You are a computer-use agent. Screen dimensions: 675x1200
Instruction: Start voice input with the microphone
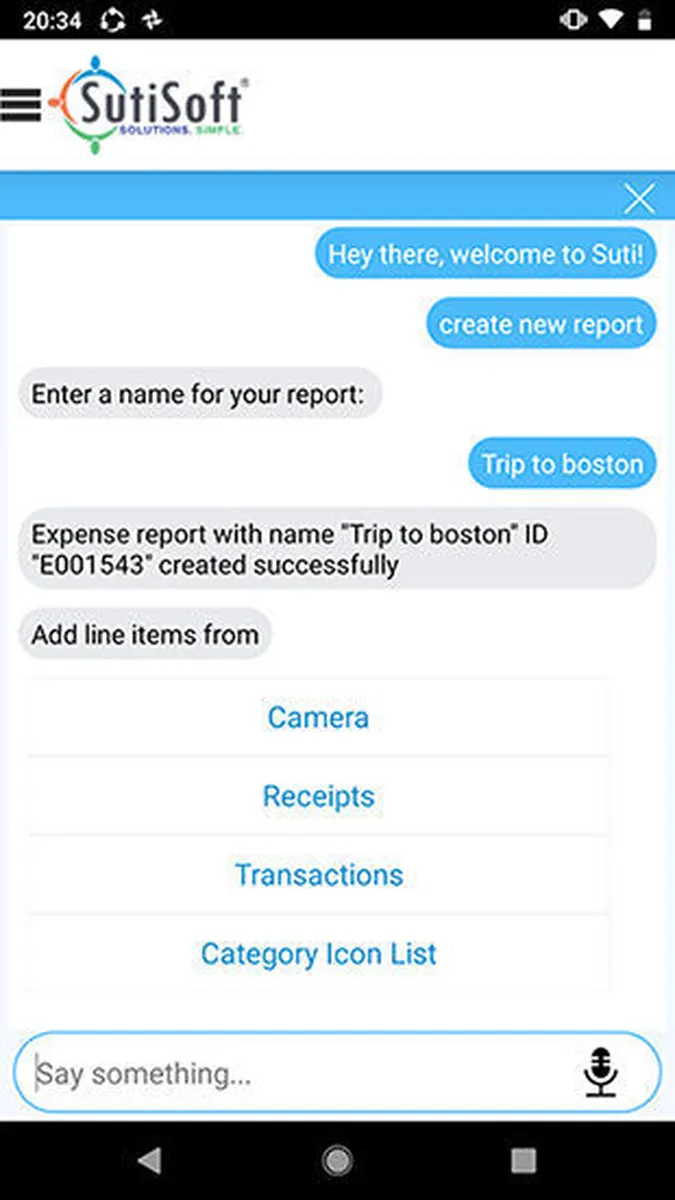[x=601, y=1073]
